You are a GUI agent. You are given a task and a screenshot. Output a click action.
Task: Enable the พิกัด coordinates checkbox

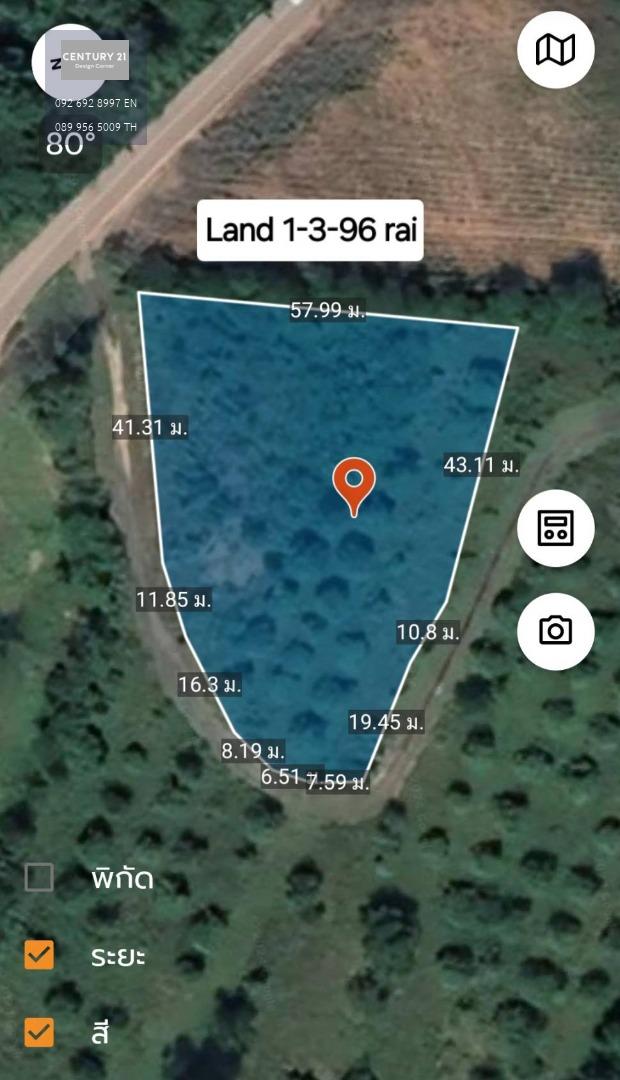(x=39, y=878)
